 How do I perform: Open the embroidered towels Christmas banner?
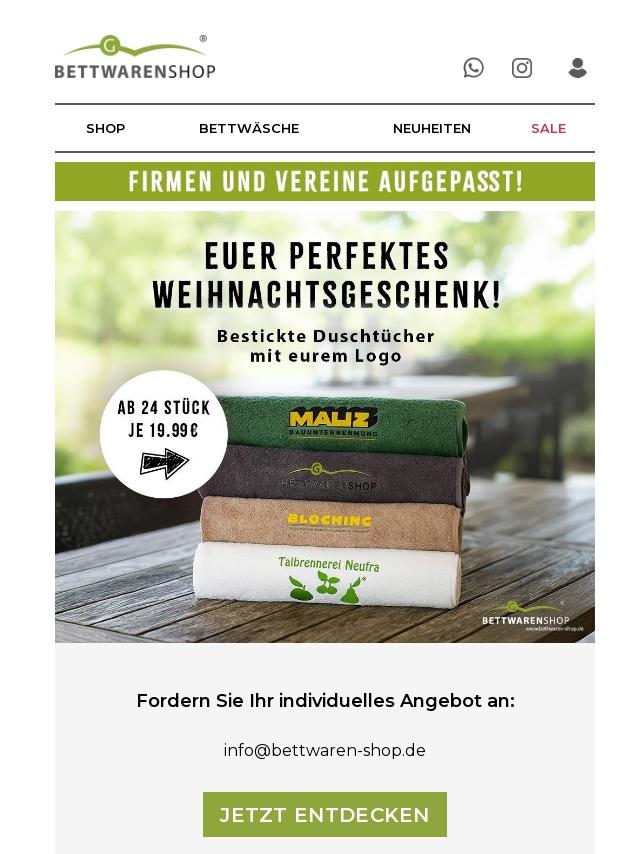[x=324, y=426]
